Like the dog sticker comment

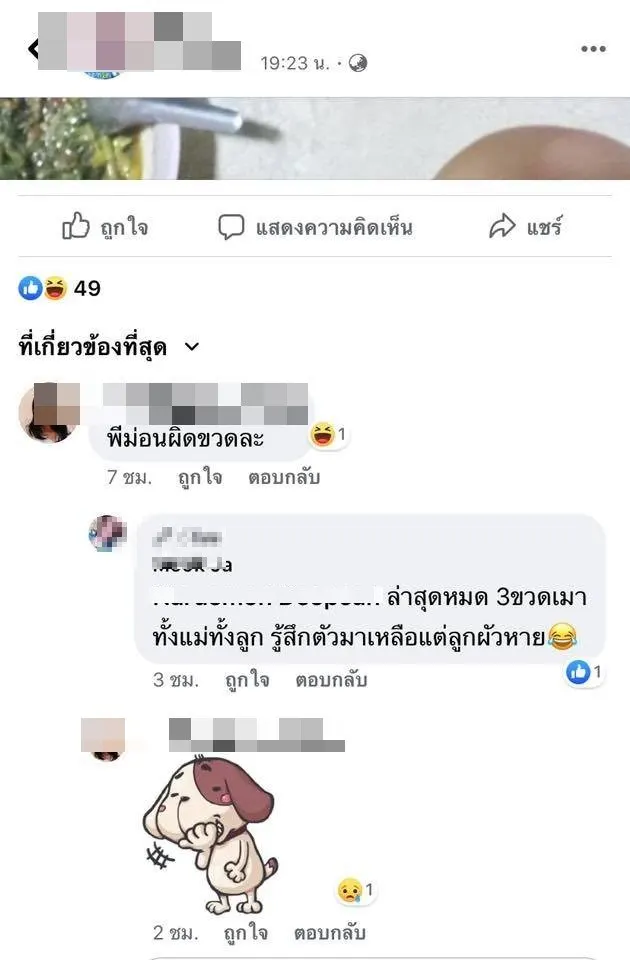pyautogui.click(x=246, y=933)
